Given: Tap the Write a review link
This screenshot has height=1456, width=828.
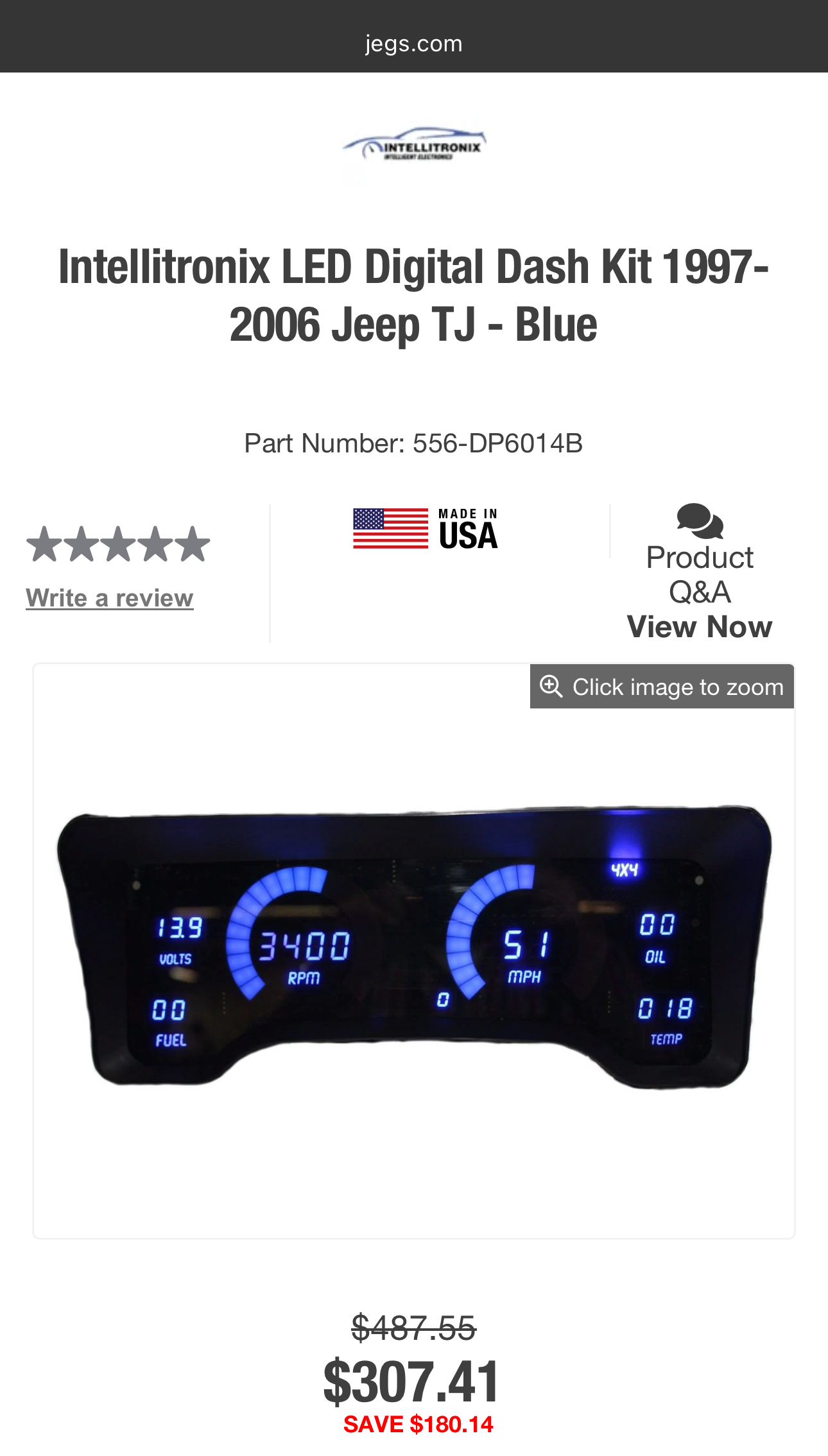Looking at the screenshot, I should (x=109, y=598).
